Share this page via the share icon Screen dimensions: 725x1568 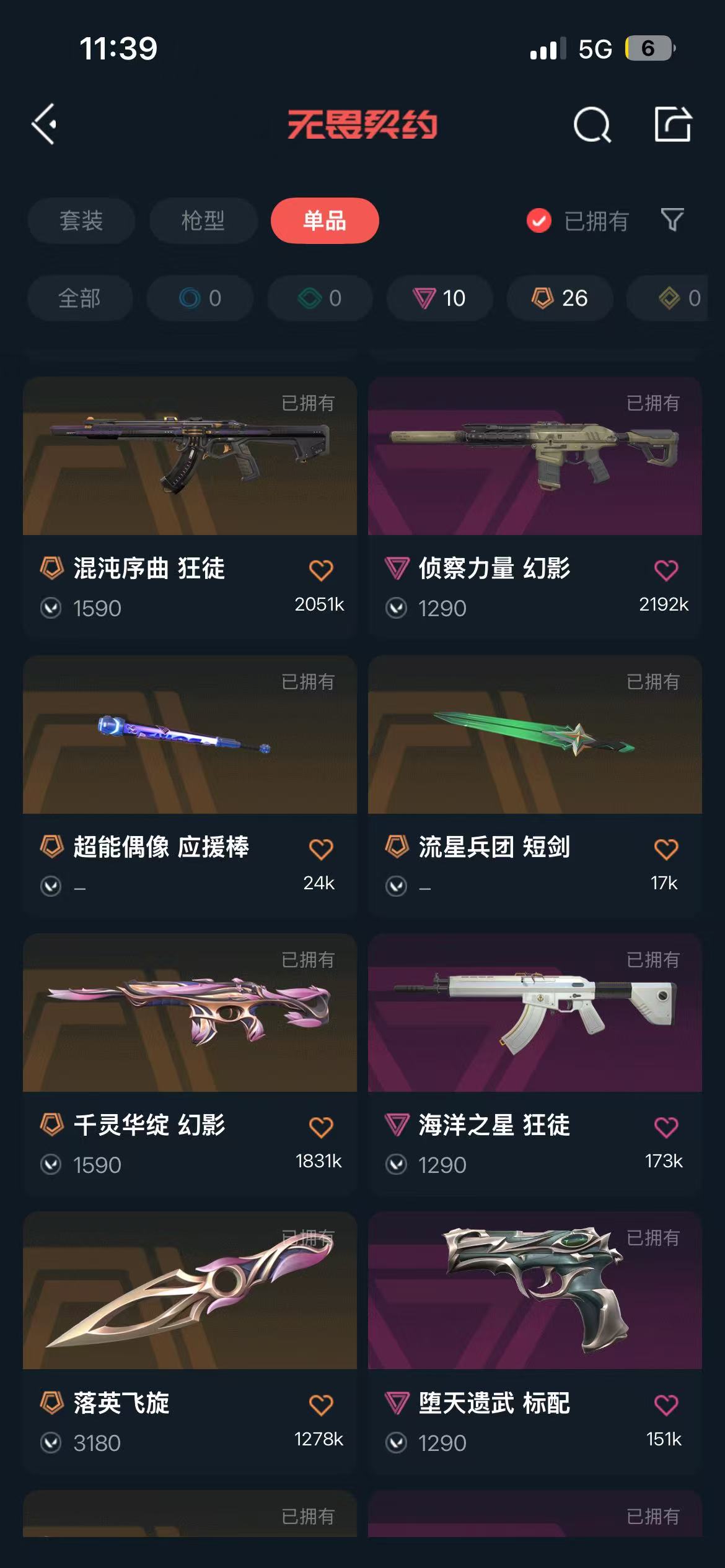click(673, 124)
